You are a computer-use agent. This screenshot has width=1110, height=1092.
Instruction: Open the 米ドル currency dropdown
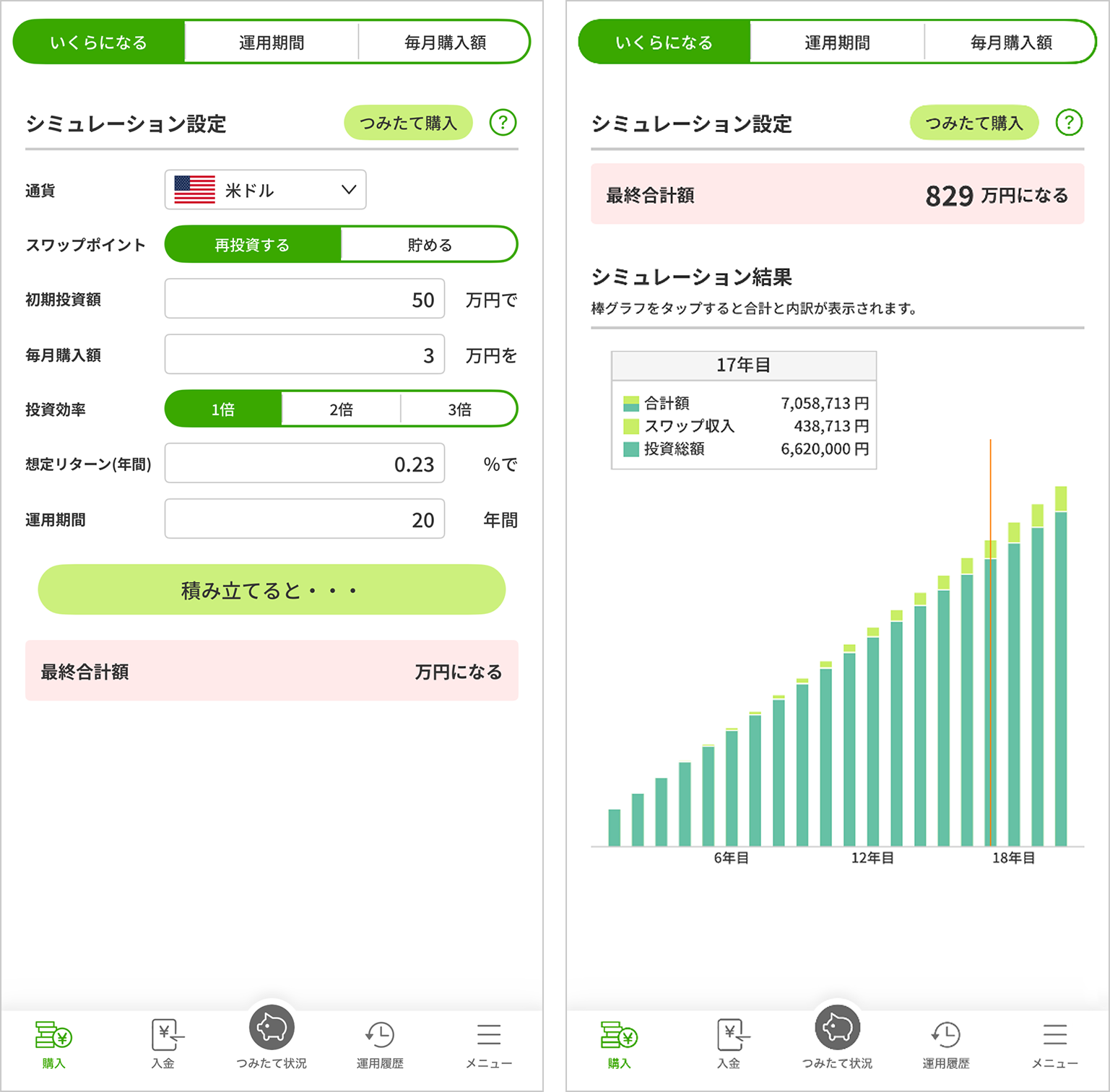tap(265, 190)
